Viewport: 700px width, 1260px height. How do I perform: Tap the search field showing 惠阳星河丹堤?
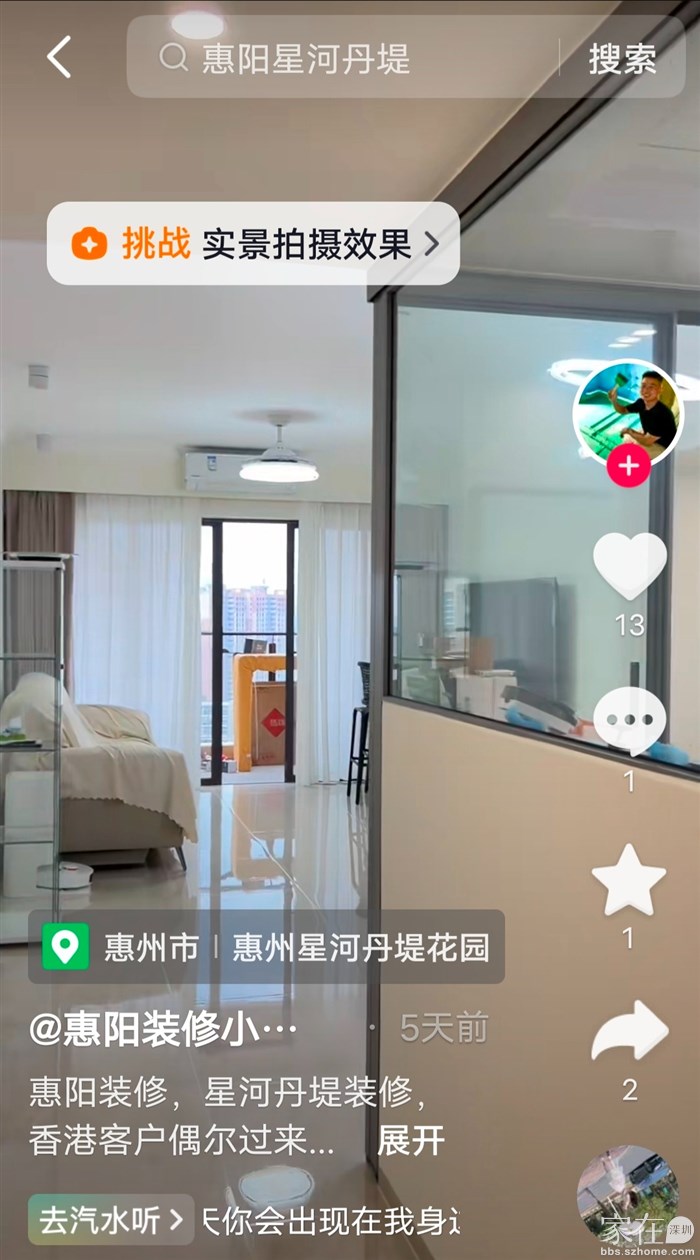340,58
